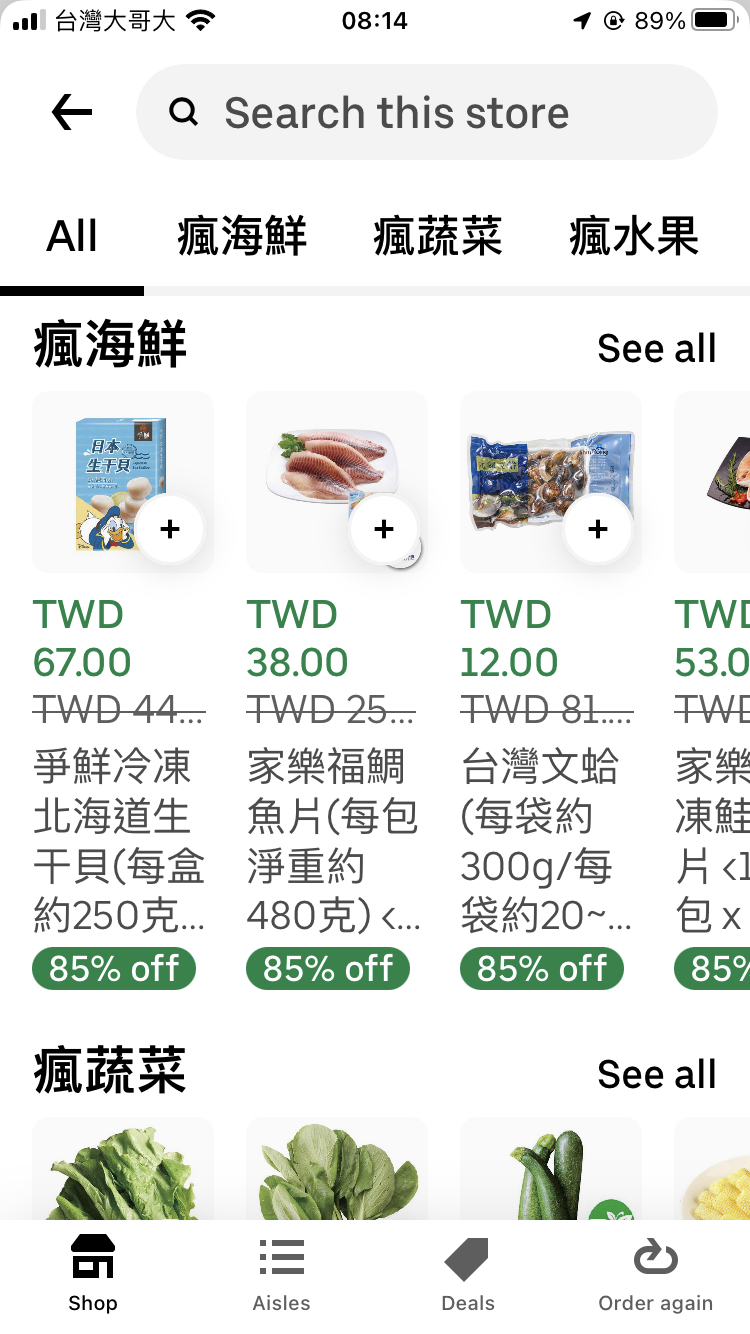Add 爭鮮冷凍北海道生干貝 to cart
The height and width of the screenshot is (1334, 750).
click(170, 529)
